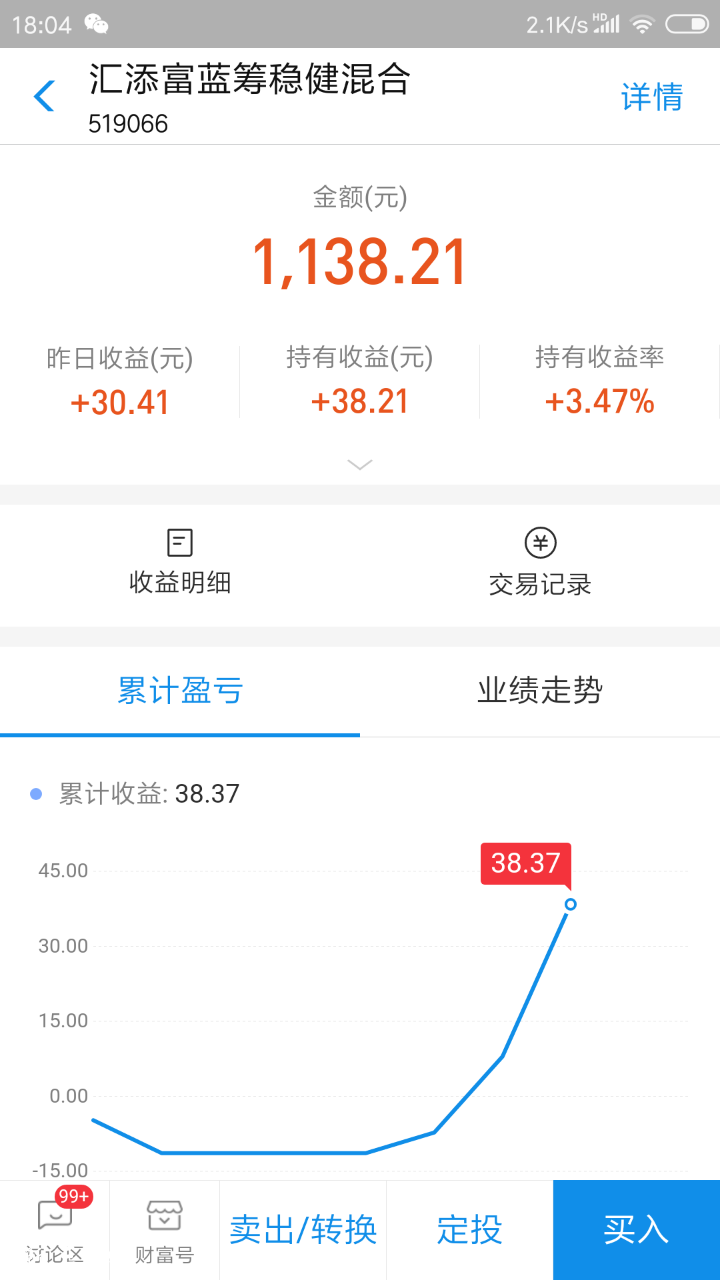Viewport: 720px width, 1280px height.
Task: Expand the collapsed fund details chevron
Action: point(360,463)
